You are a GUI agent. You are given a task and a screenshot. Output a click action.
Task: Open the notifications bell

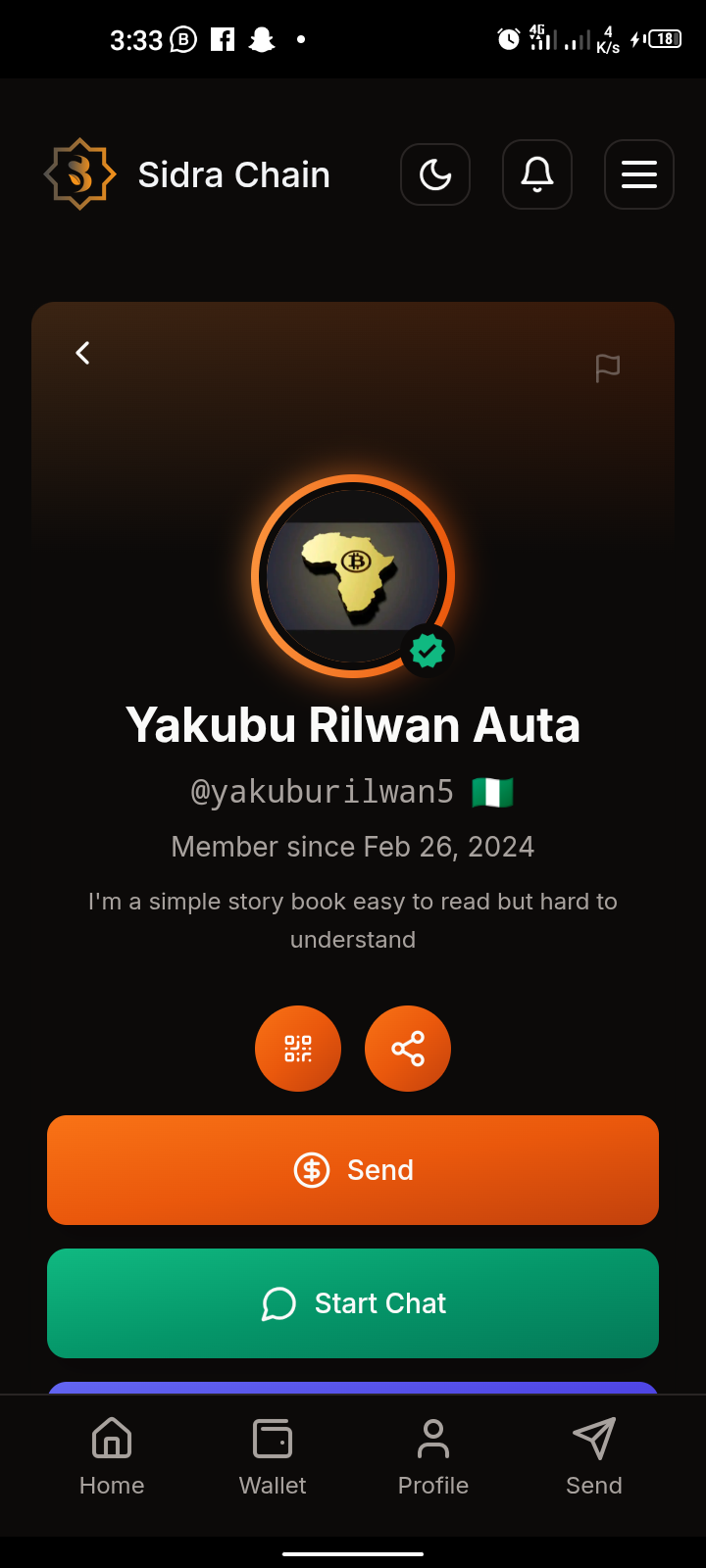[x=537, y=174]
